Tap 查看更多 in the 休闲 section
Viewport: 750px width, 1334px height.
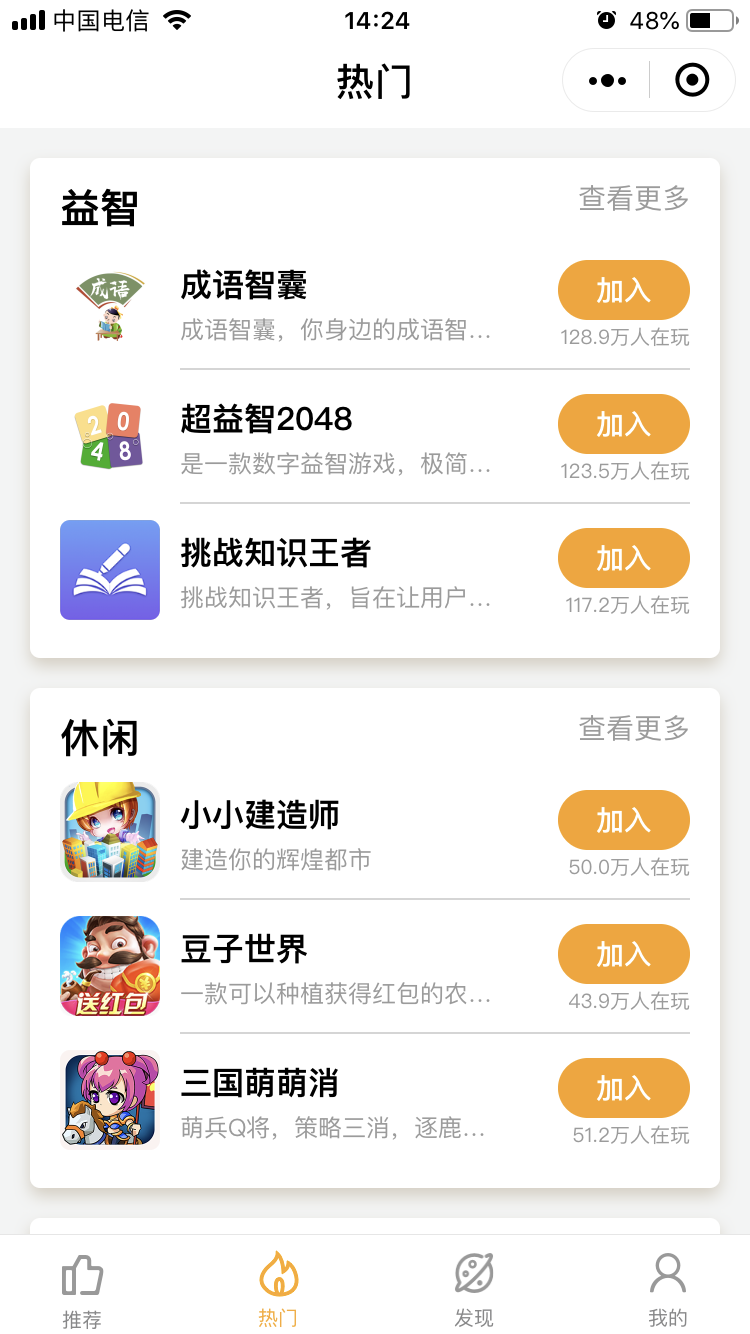coord(634,729)
